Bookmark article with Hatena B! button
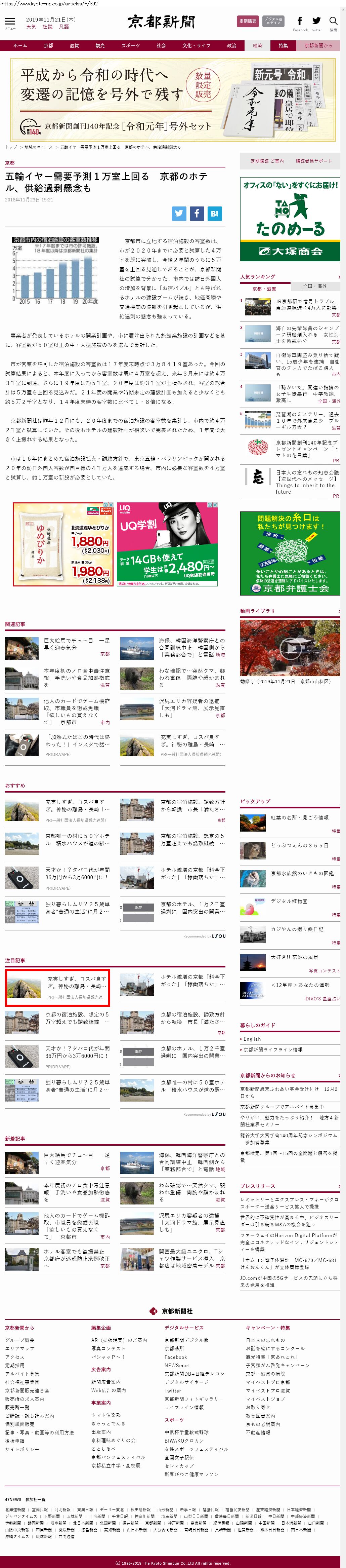The height and width of the screenshot is (1568, 346). (x=214, y=213)
